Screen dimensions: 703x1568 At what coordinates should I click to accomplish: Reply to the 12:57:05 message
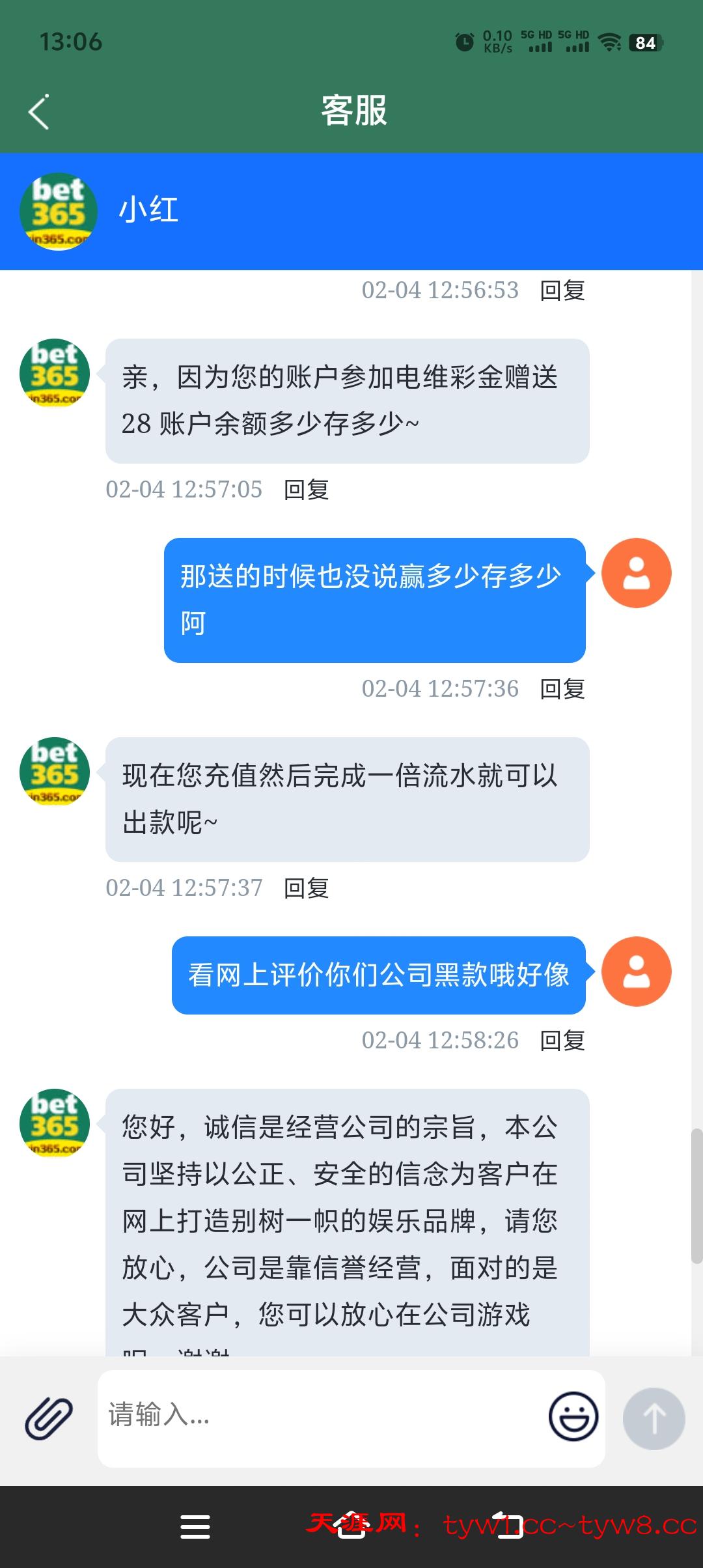tap(306, 490)
